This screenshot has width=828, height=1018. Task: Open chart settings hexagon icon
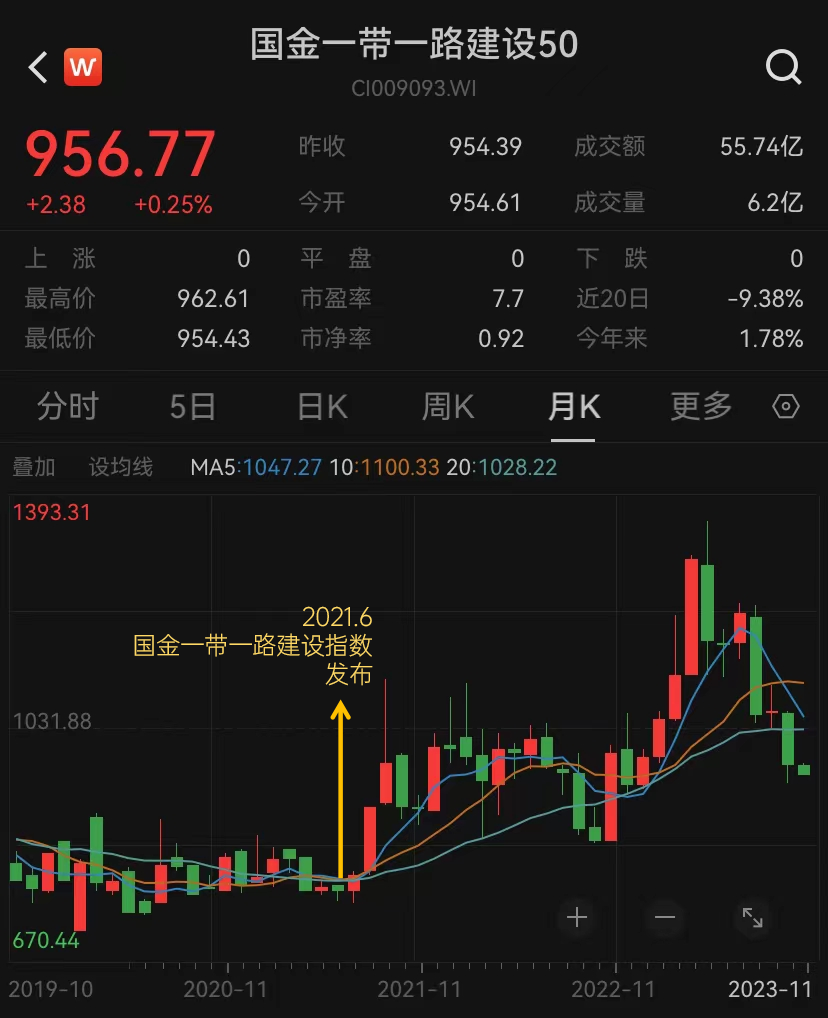point(787,407)
